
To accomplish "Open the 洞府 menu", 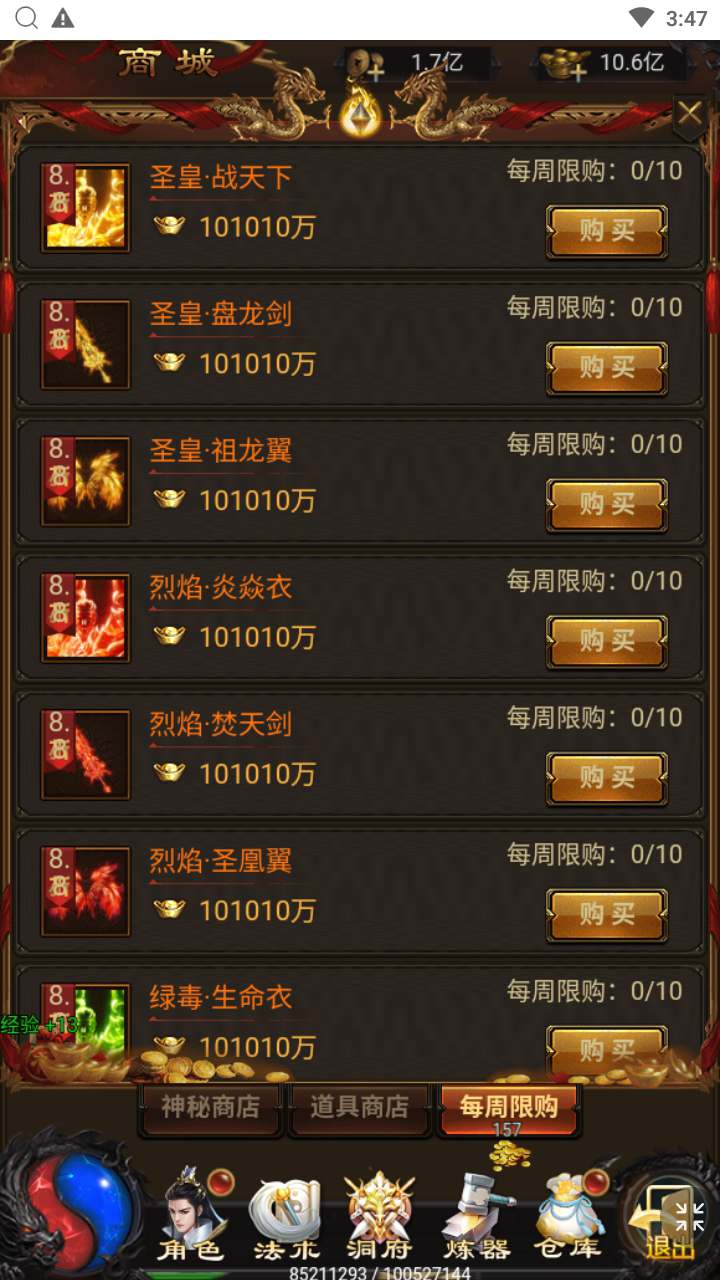I will (379, 1215).
